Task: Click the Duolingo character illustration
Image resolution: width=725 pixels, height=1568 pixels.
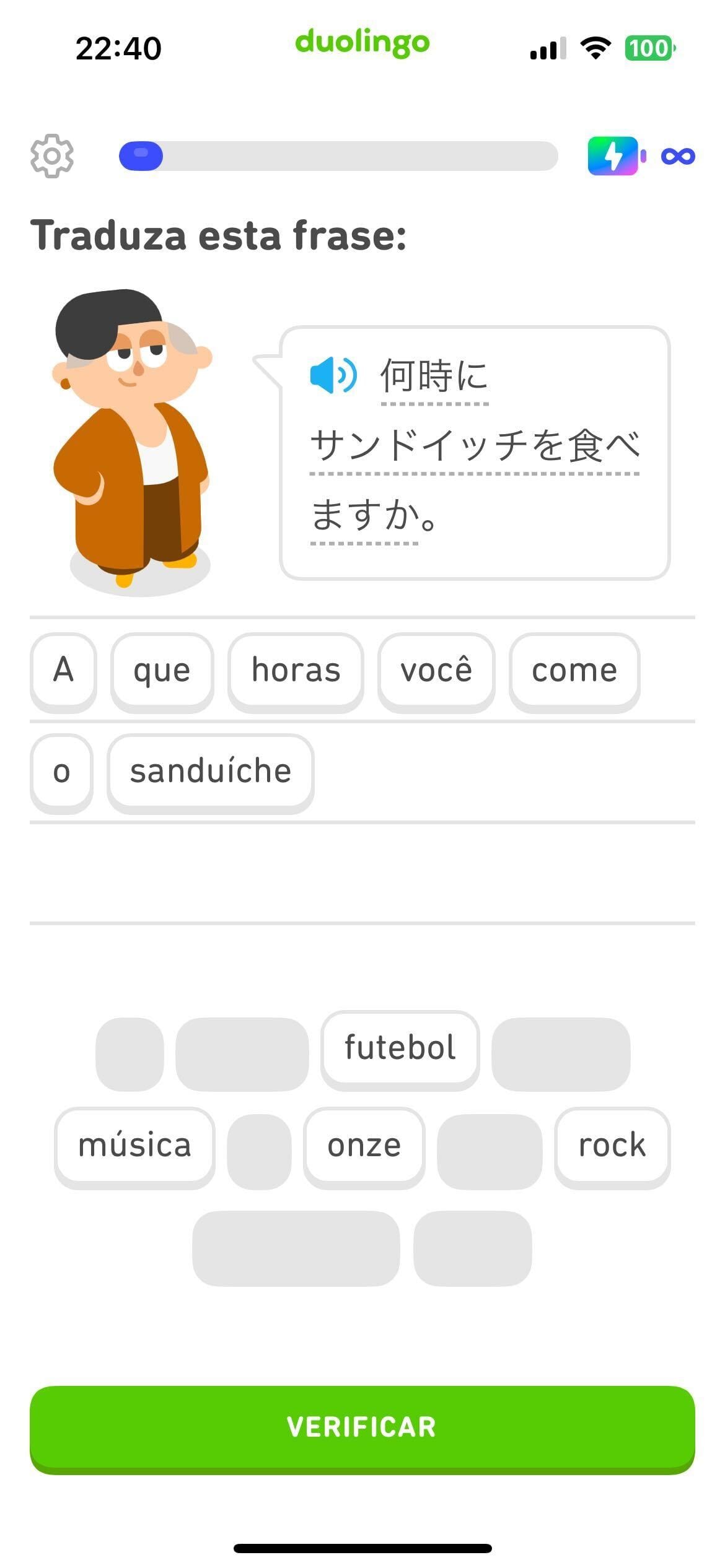Action: tap(129, 433)
